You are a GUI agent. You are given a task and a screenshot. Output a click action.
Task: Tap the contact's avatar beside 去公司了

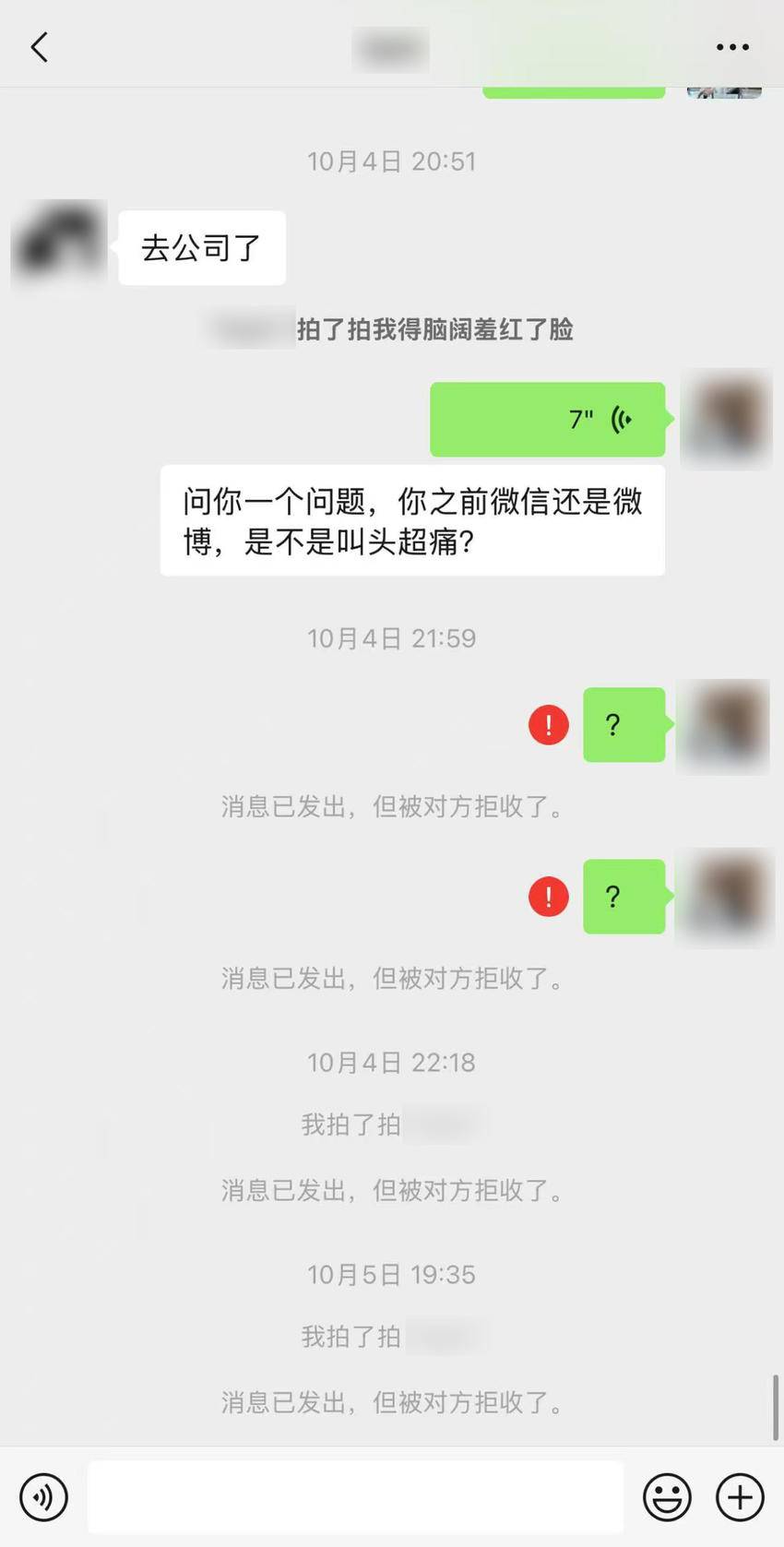pos(59,244)
